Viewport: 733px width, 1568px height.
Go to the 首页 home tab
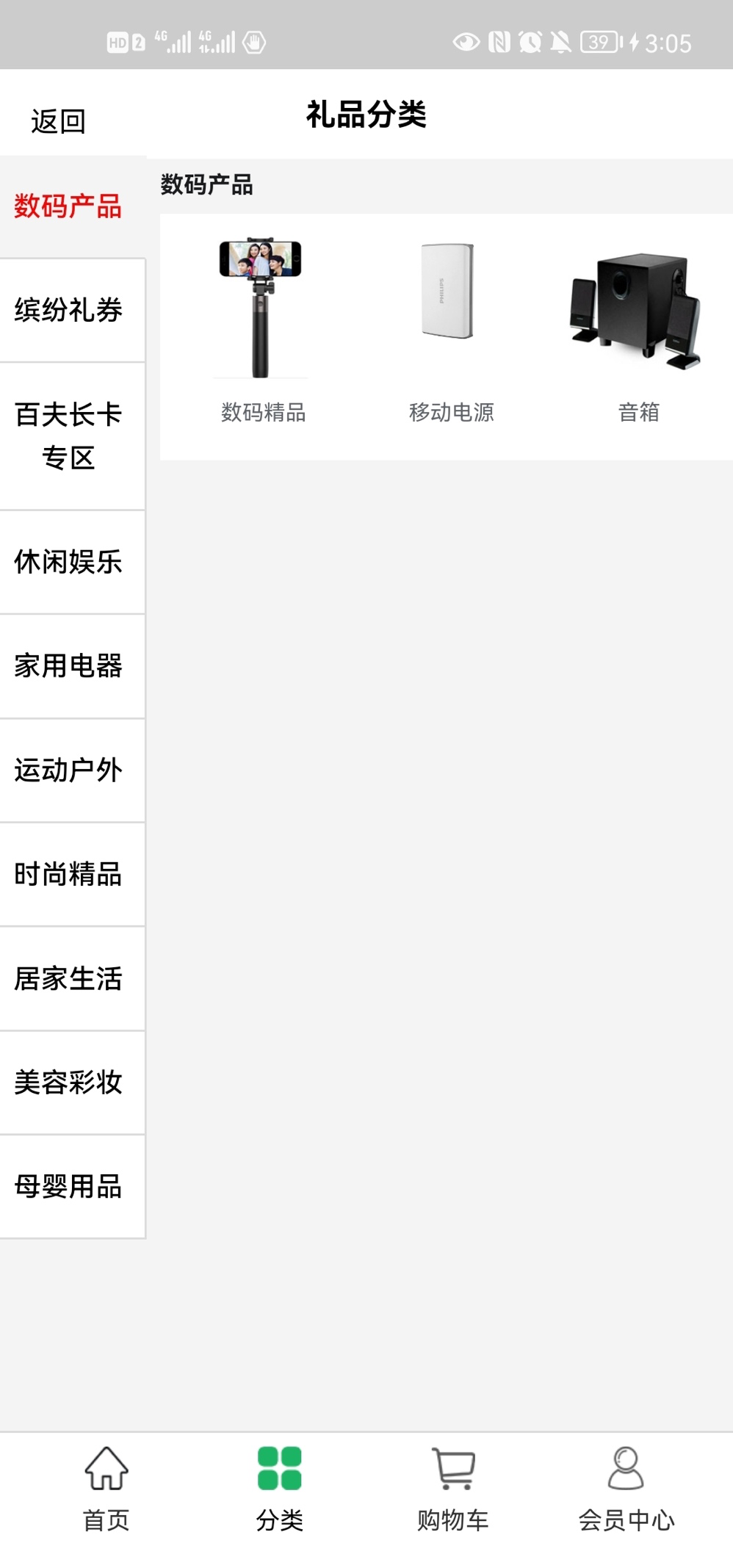point(106,1489)
